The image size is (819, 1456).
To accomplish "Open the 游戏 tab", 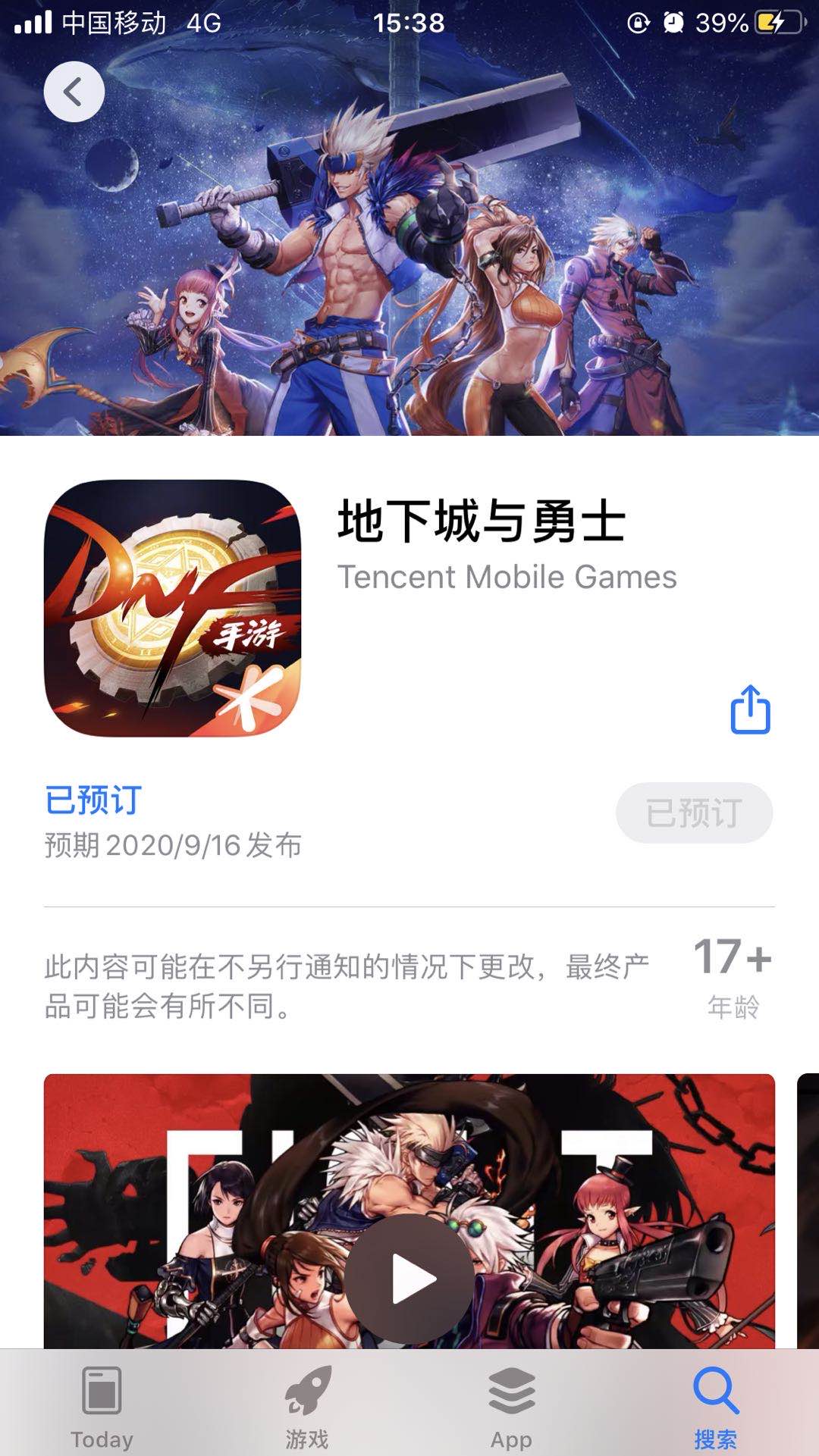I will coord(307,1407).
